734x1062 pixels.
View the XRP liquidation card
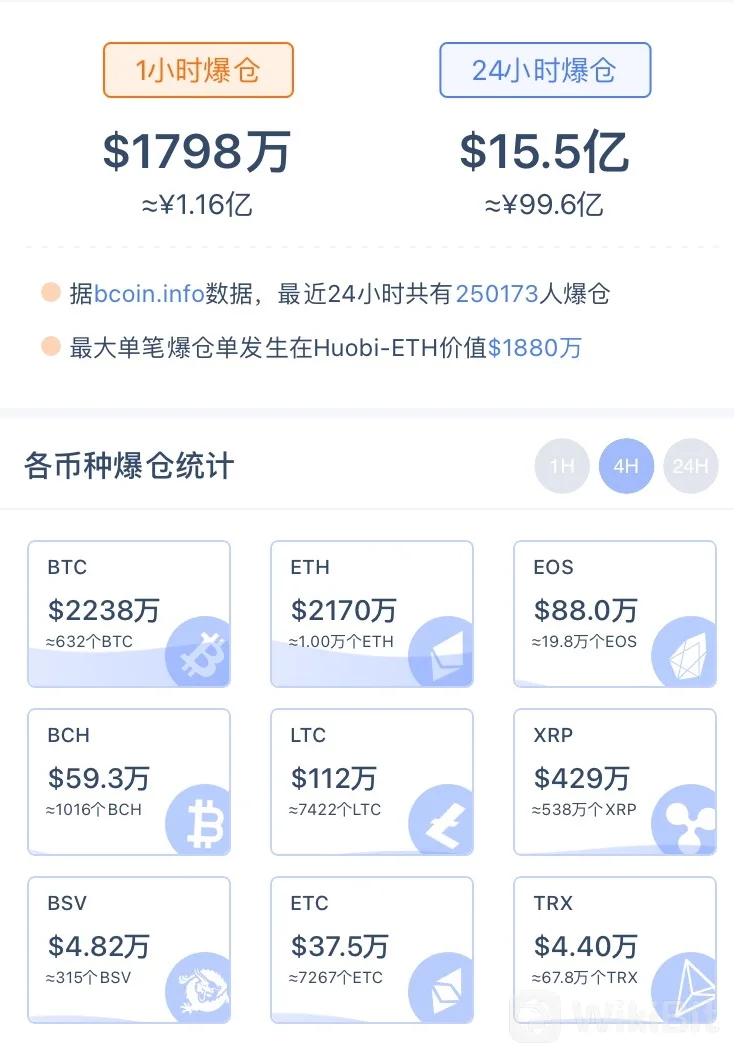(615, 781)
